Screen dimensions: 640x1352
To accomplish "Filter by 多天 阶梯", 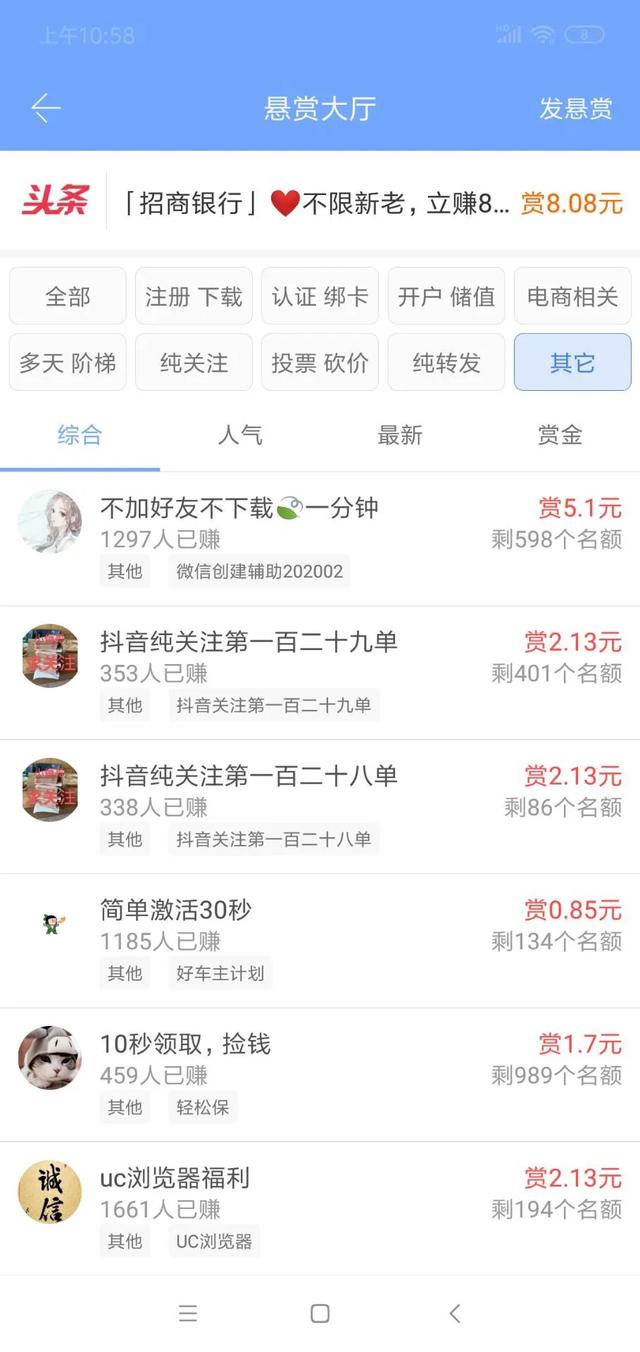I will click(68, 362).
